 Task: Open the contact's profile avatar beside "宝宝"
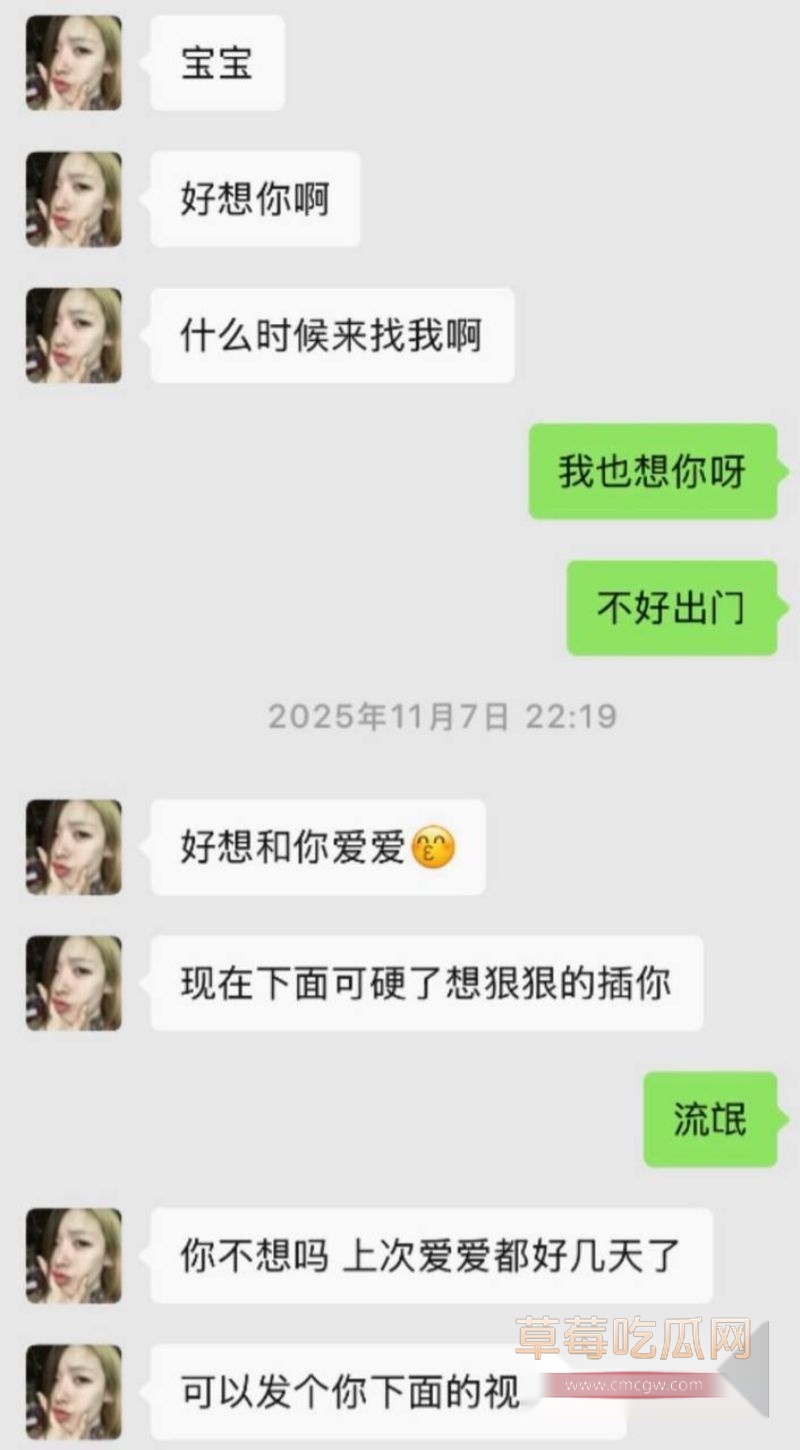point(72,62)
